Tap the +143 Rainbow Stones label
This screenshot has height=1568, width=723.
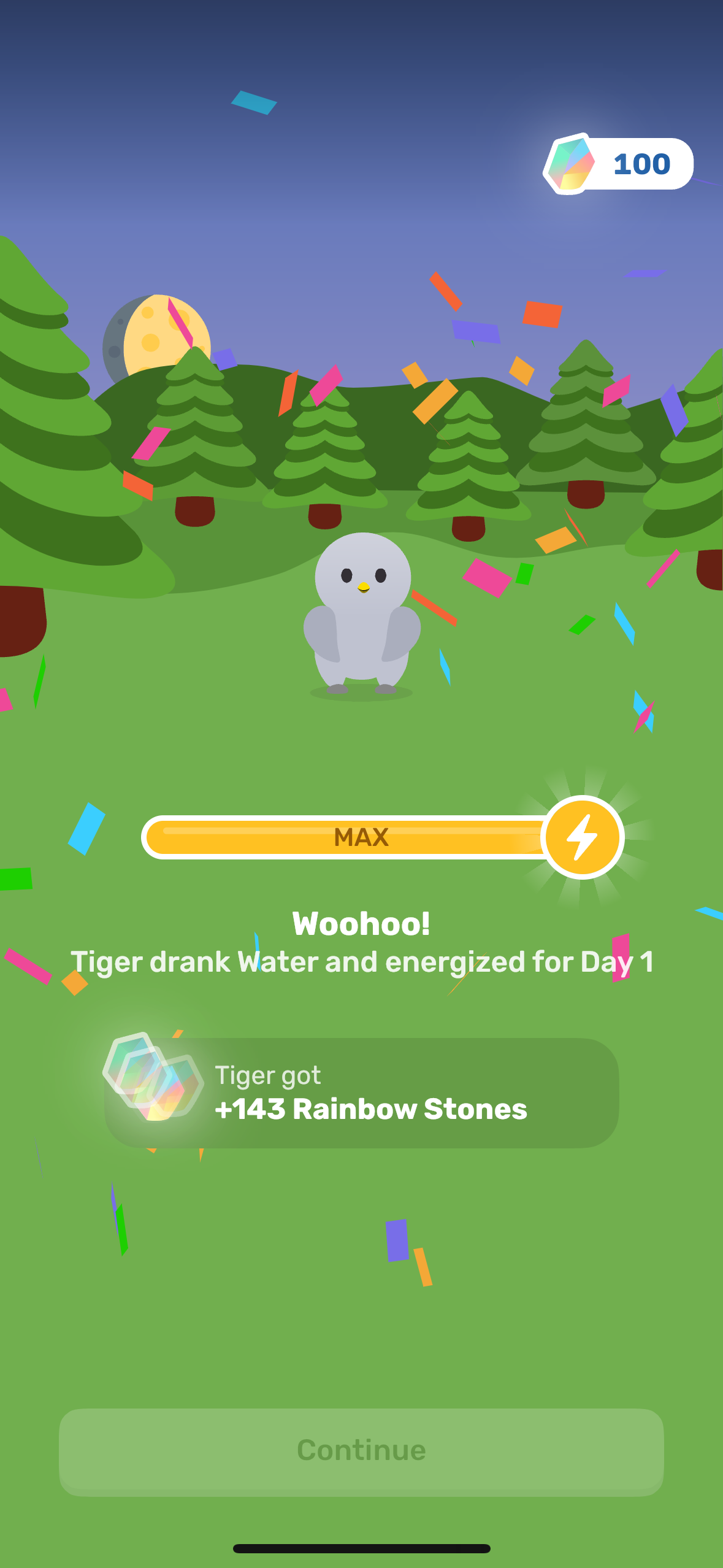pos(371,1109)
